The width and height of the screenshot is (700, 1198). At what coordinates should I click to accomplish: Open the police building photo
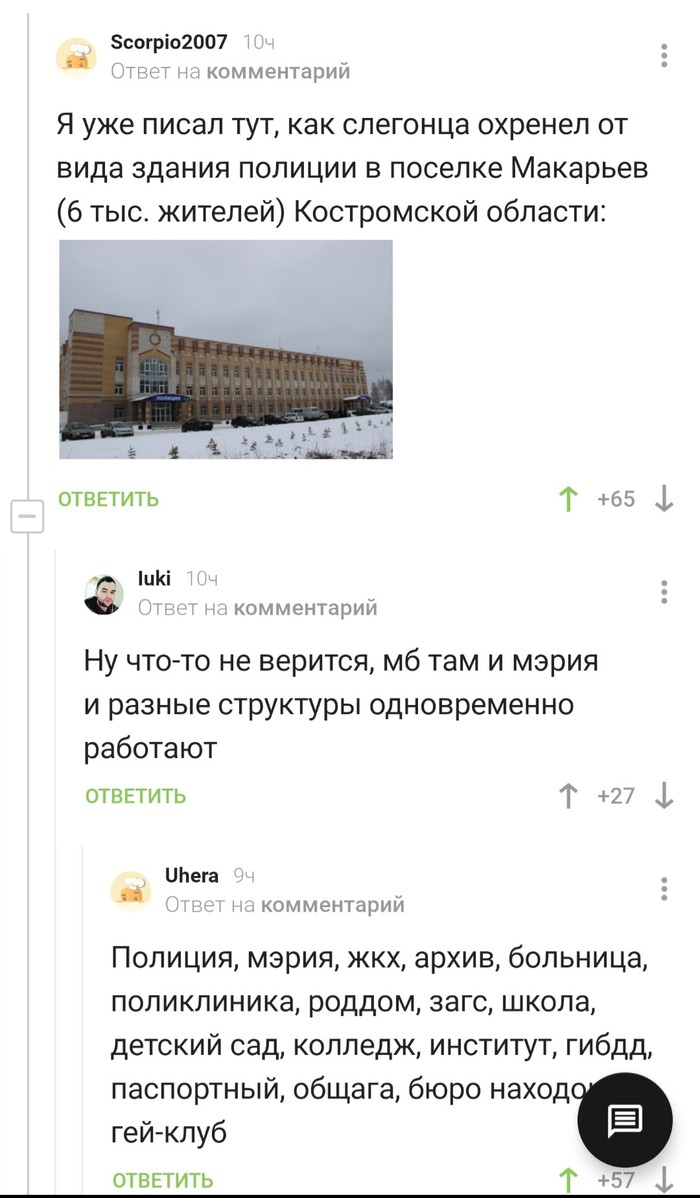[x=226, y=349]
